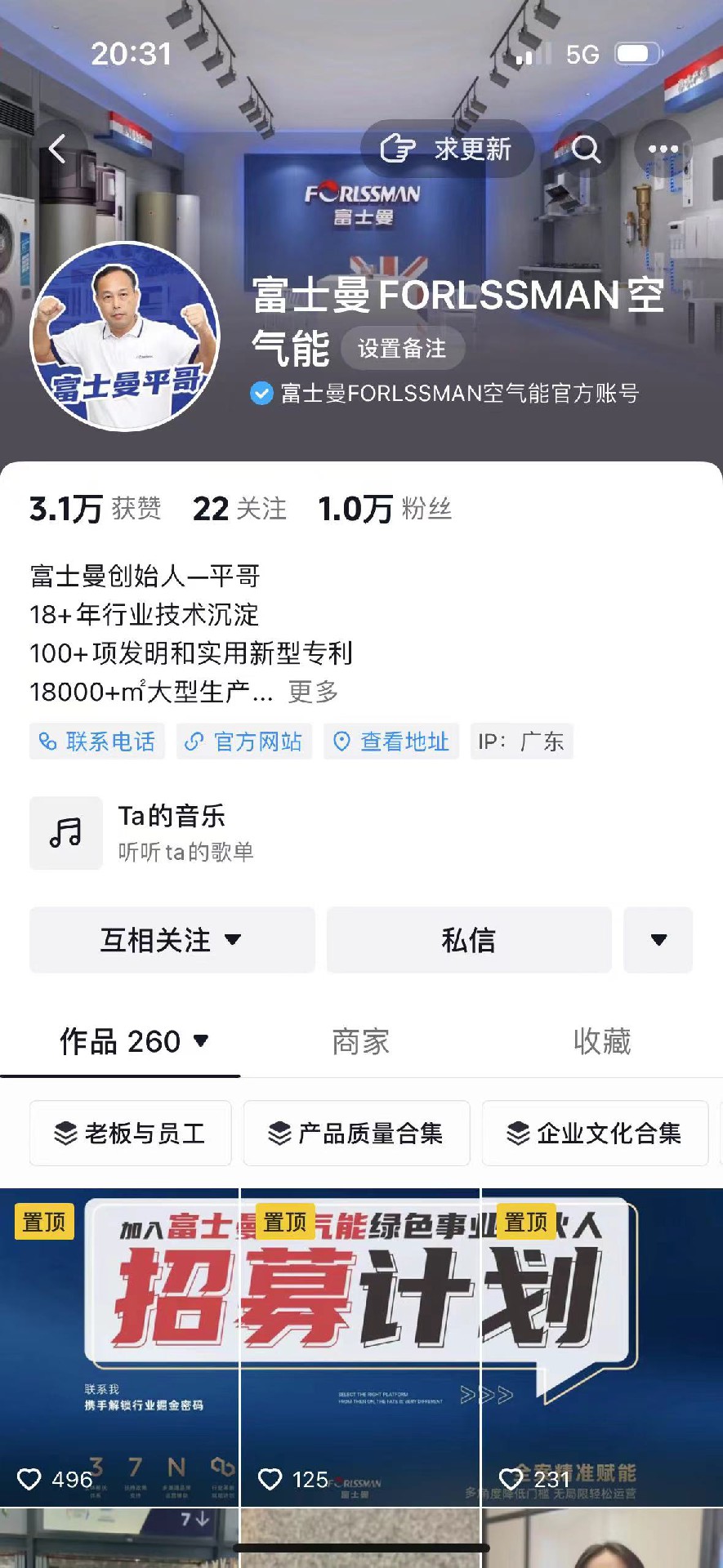Switch to the 收藏 tab
The height and width of the screenshot is (1568, 723).
coord(602,1041)
